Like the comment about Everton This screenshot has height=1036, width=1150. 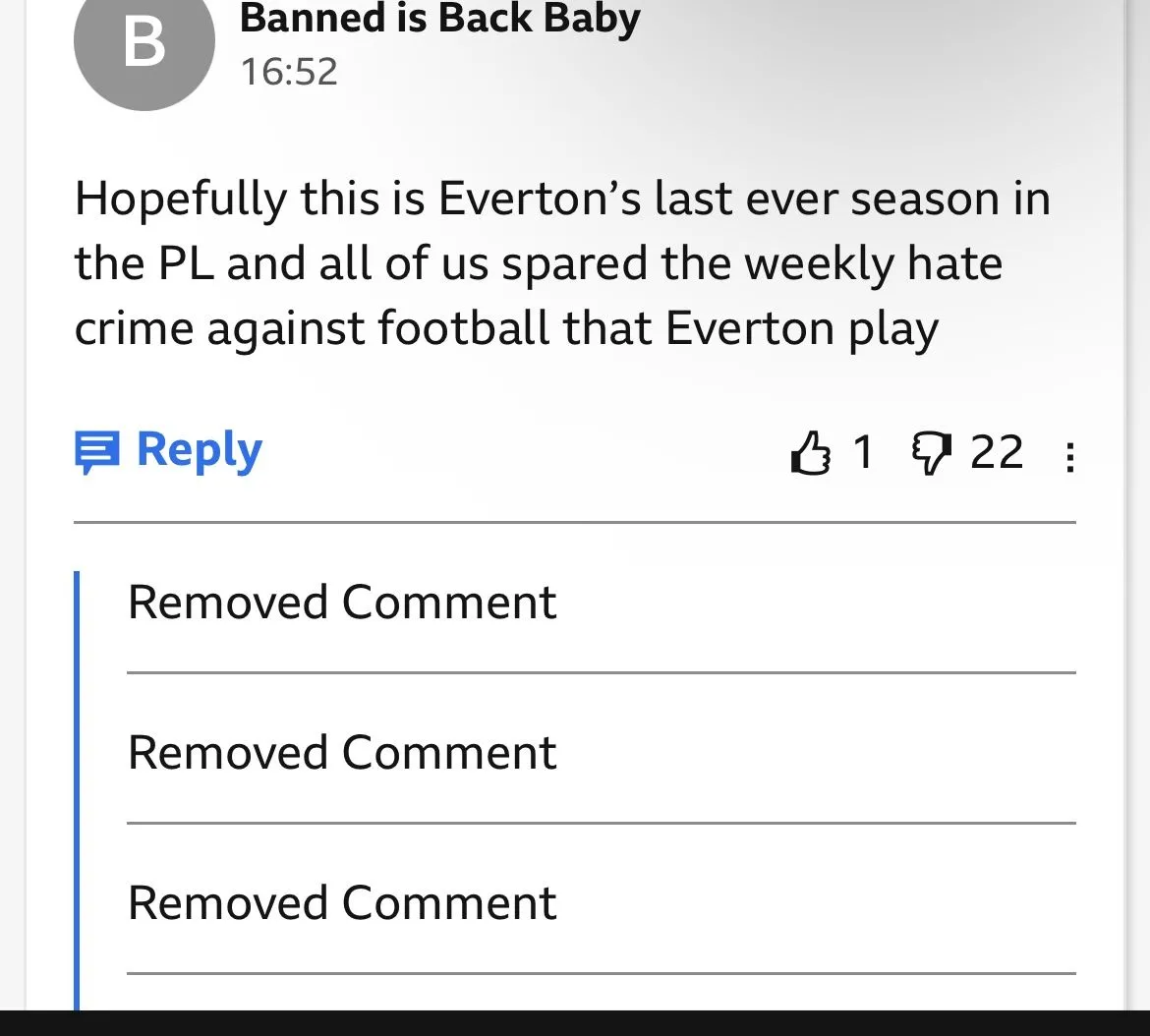coord(810,454)
